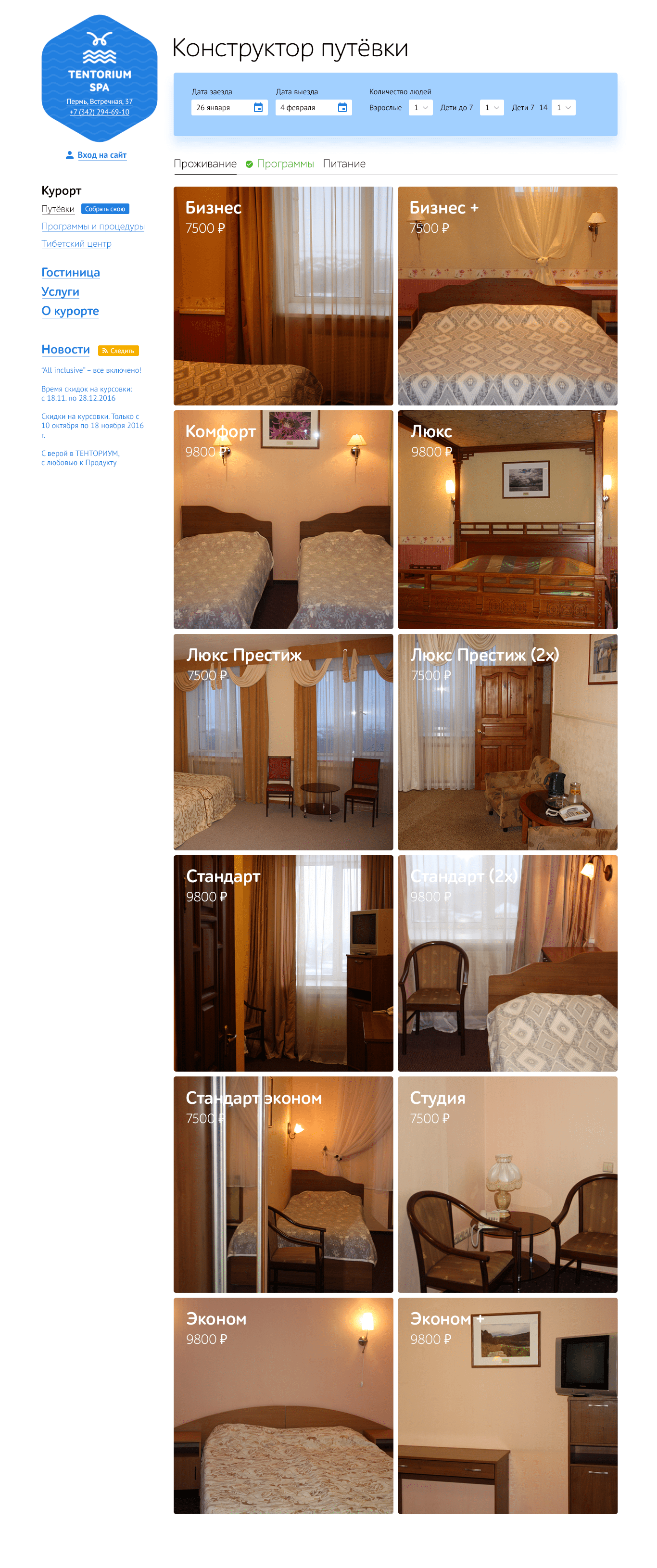The width and height of the screenshot is (657, 1568).
Task: Expand the Дети 7–14 selector
Action: (x=563, y=107)
